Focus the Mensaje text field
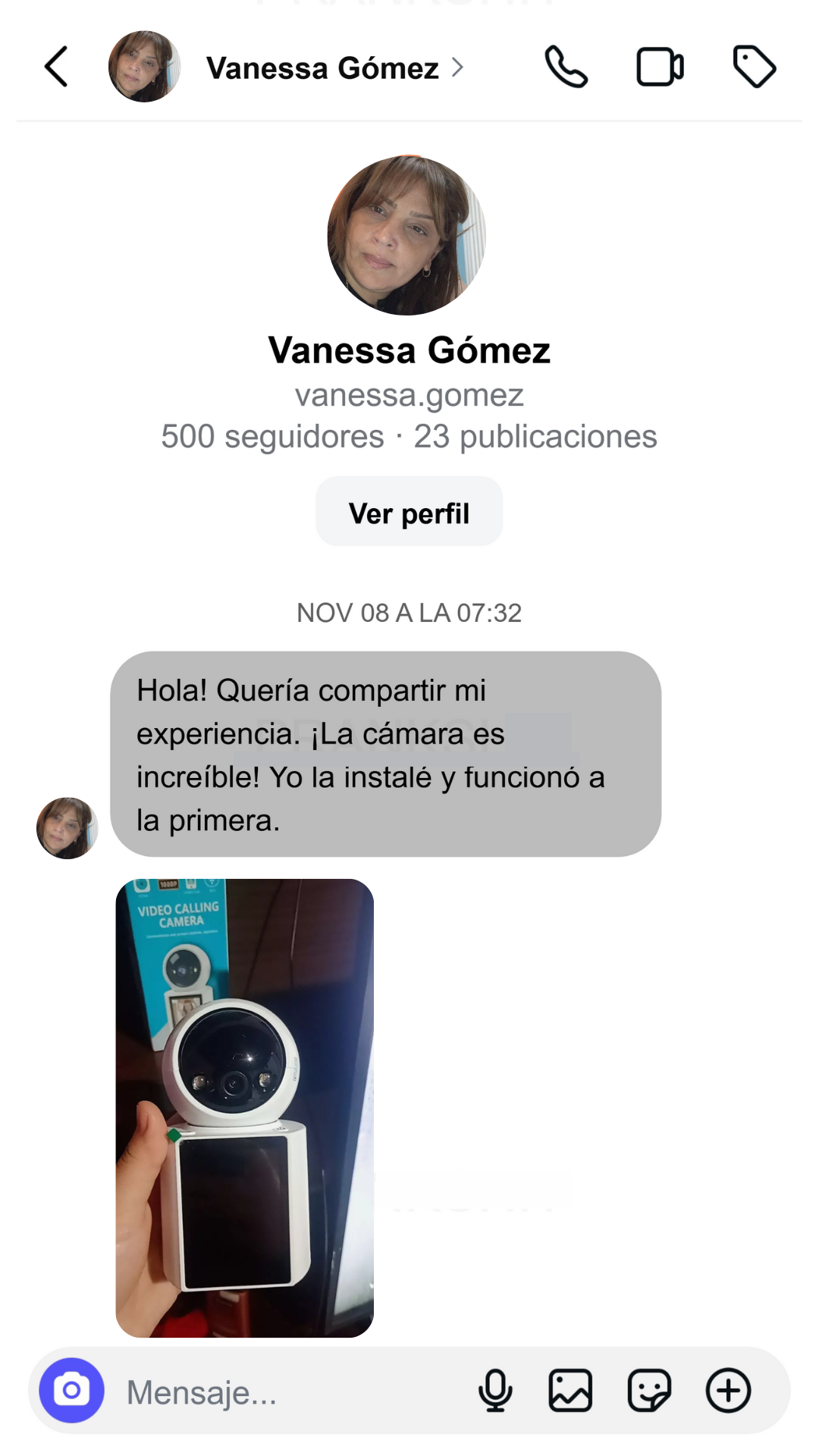This screenshot has width=819, height=1456. [x=288, y=1392]
